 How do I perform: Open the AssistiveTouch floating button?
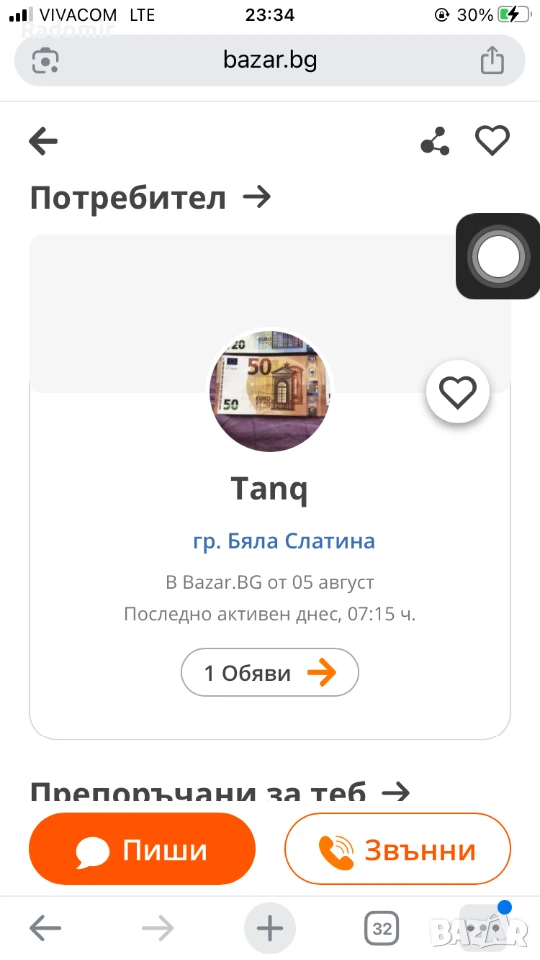(498, 256)
